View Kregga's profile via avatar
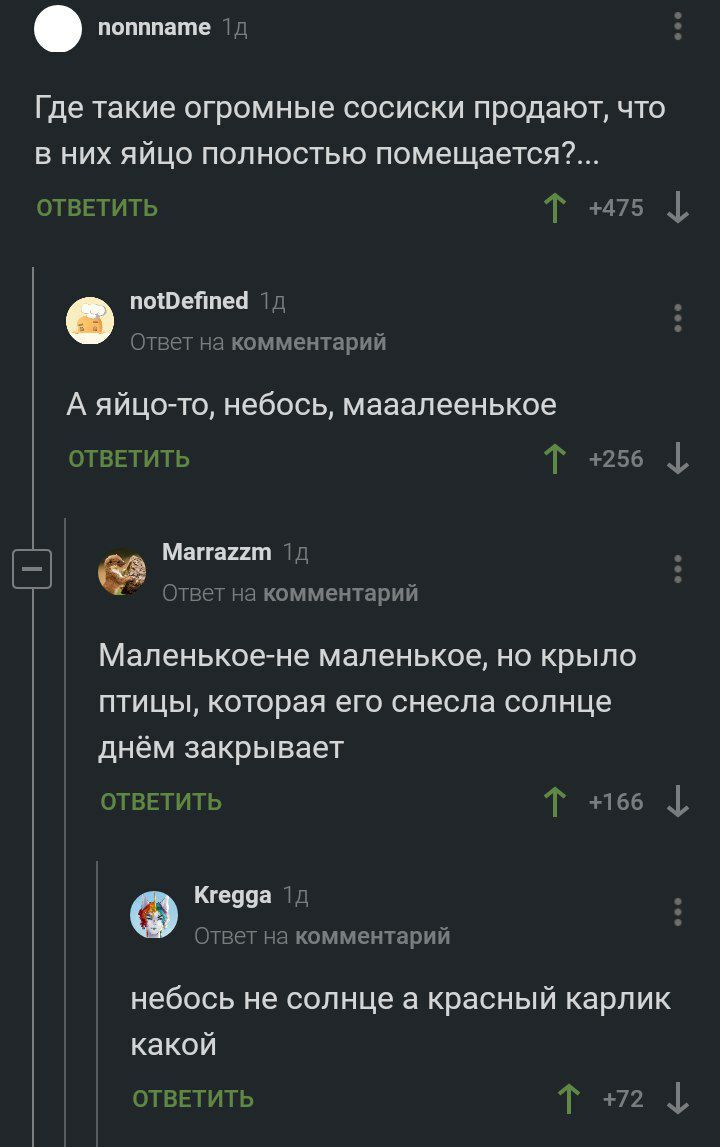Viewport: 720px width, 1147px height. pos(154,913)
